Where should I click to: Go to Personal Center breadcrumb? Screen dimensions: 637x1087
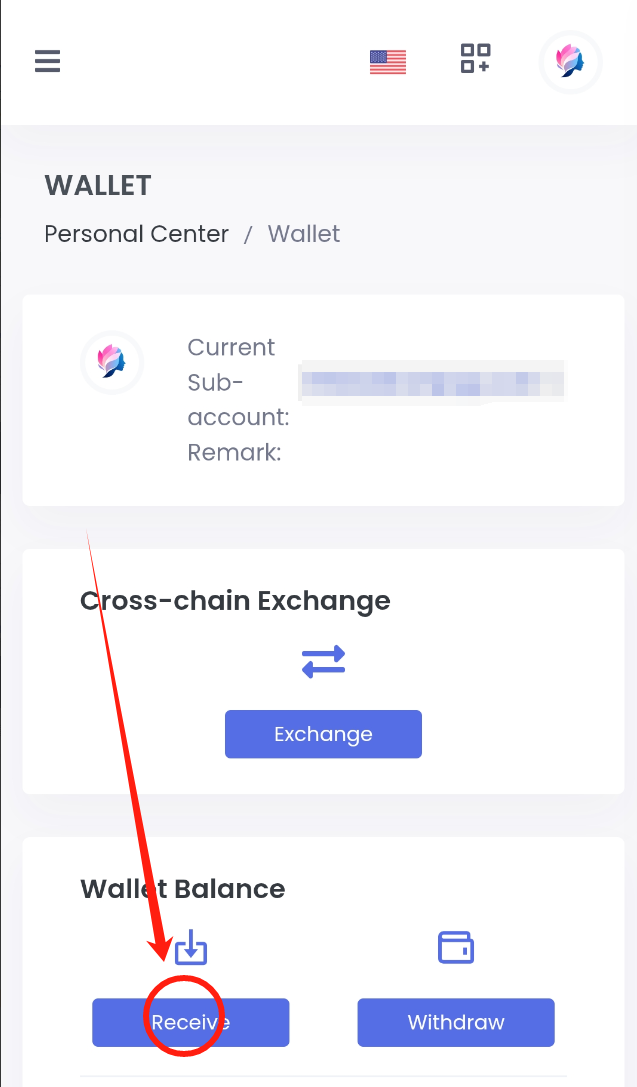click(x=137, y=234)
